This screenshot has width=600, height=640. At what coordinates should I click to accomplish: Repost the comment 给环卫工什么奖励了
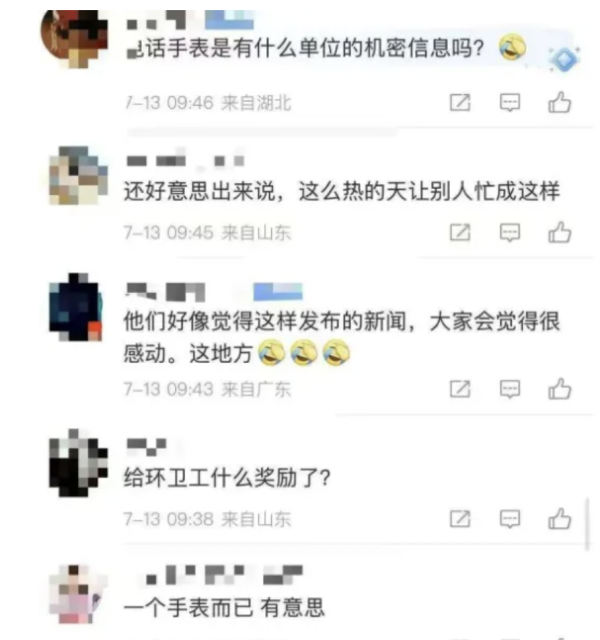[x=460, y=519]
